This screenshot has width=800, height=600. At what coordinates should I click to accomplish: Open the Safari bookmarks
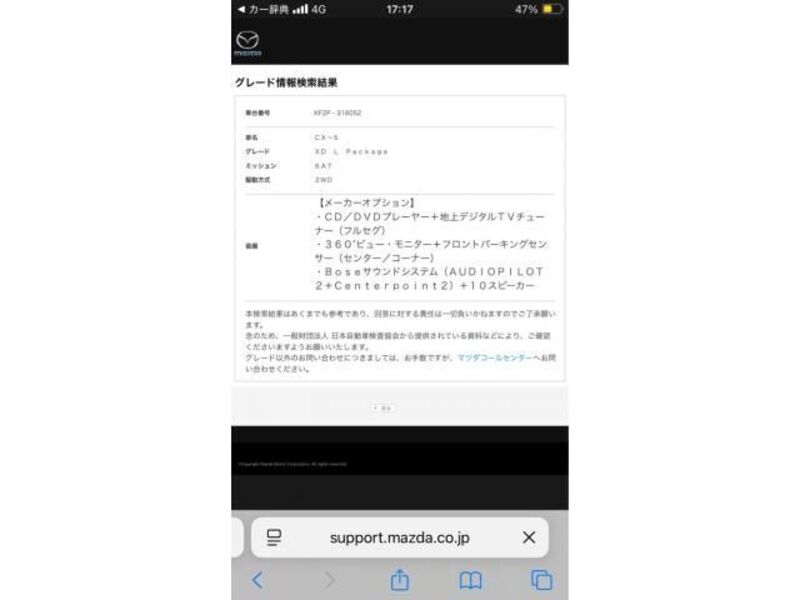[x=470, y=580]
